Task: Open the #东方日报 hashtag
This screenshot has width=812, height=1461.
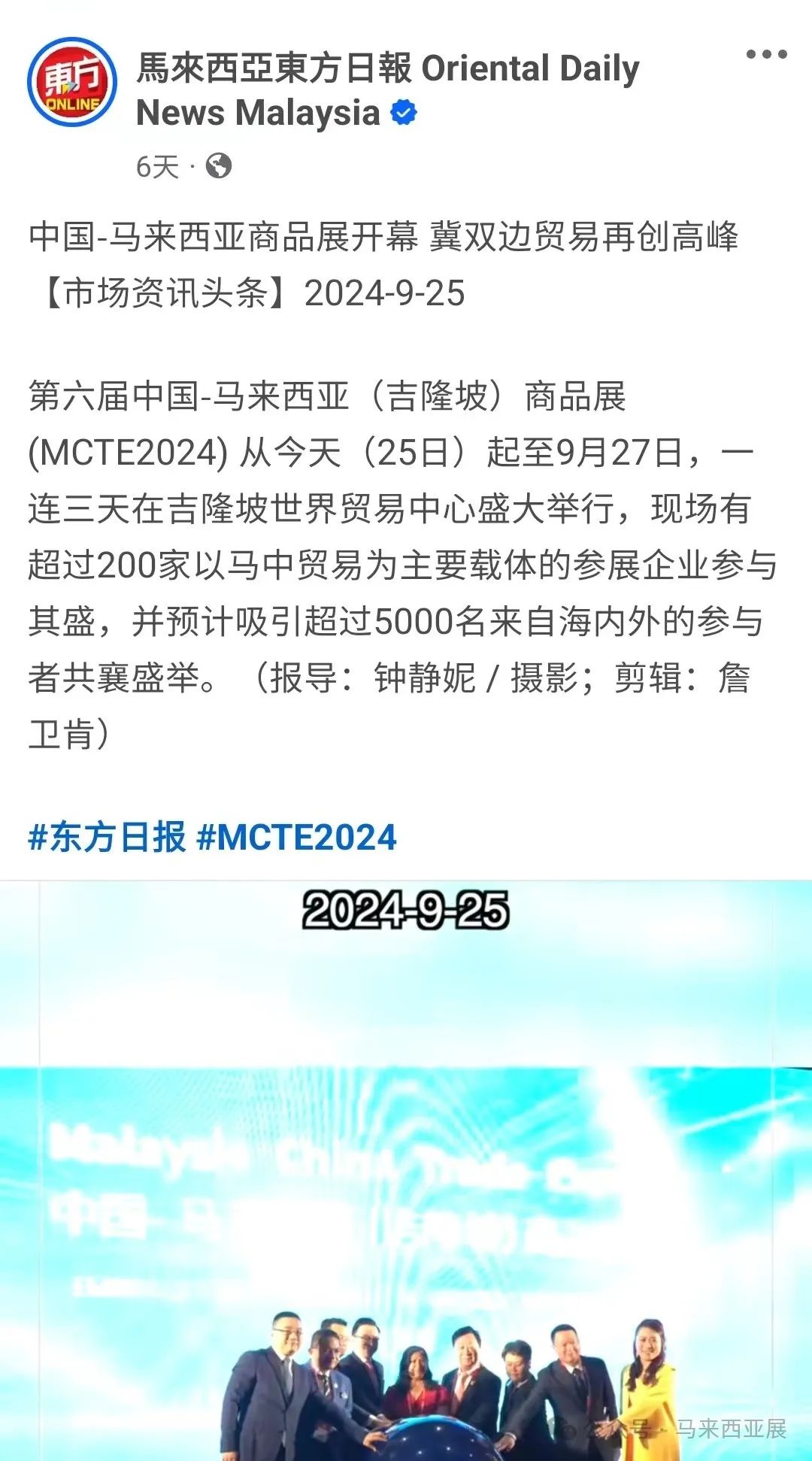Action: pos(107,838)
